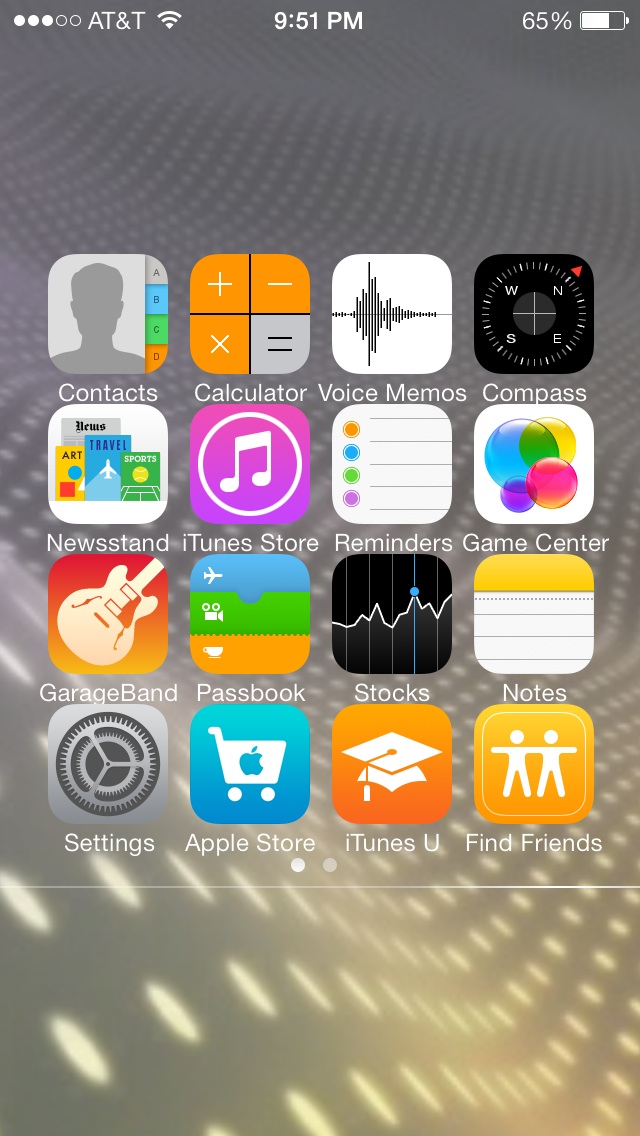Open the Settings app

[x=108, y=764]
